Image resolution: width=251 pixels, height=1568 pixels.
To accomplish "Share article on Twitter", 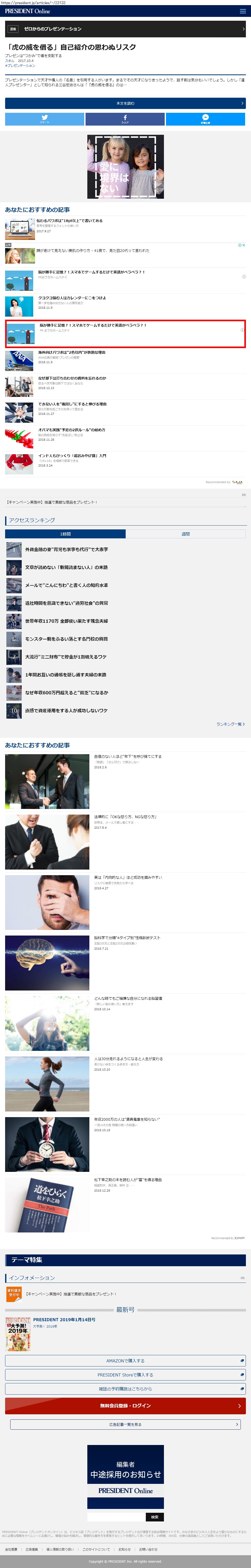I will click(44, 119).
